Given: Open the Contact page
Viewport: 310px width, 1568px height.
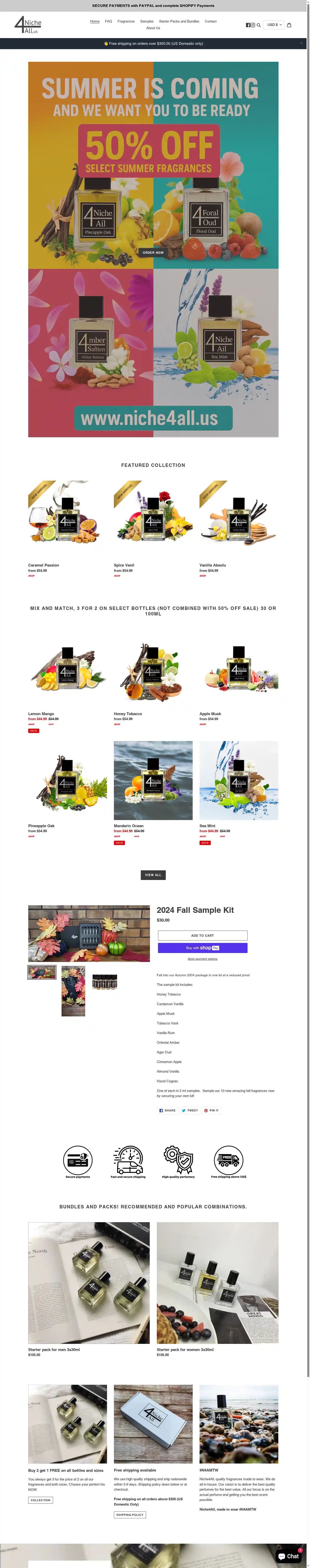Looking at the screenshot, I should 211,21.
